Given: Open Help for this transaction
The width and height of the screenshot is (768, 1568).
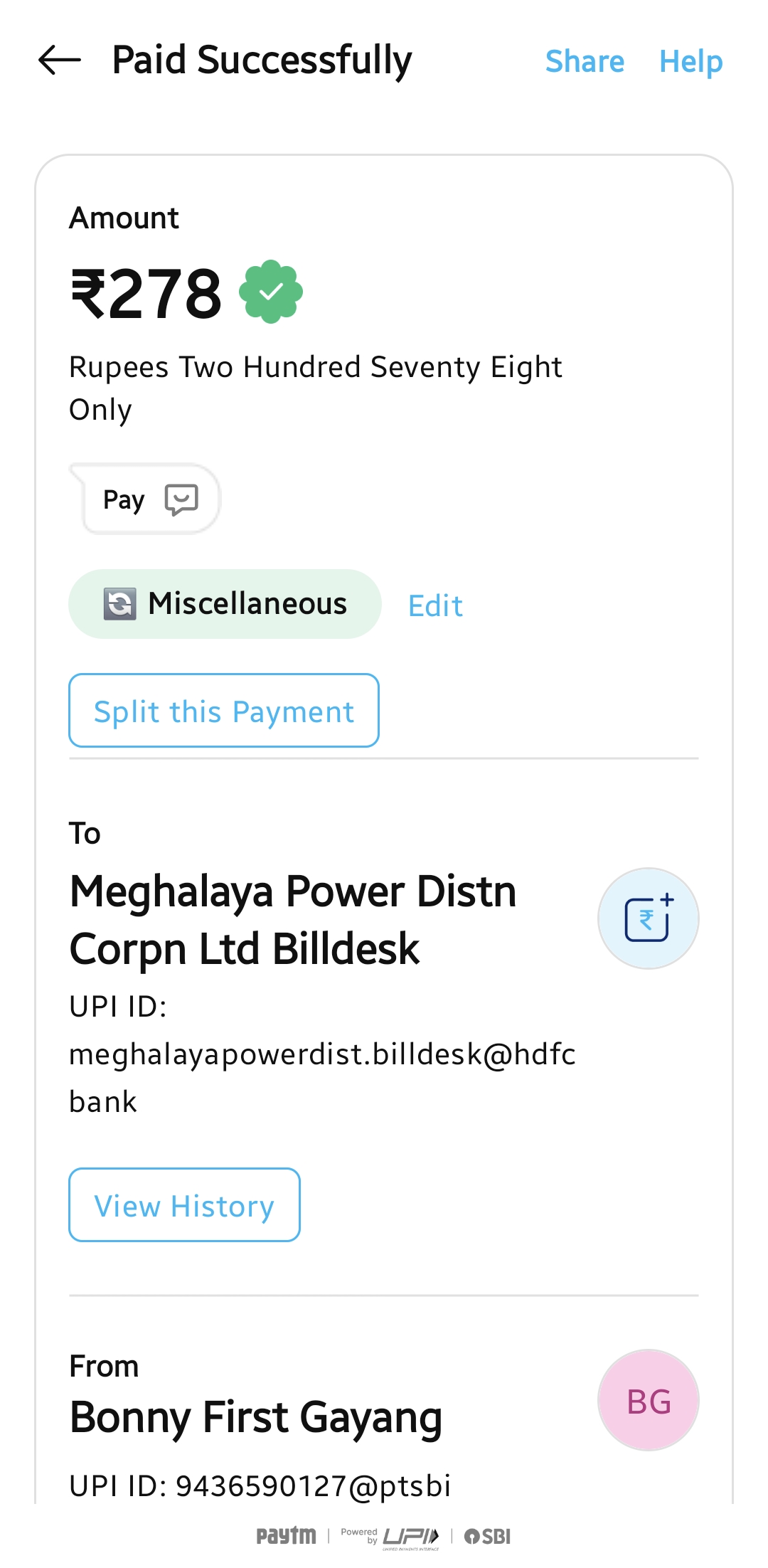Looking at the screenshot, I should [x=690, y=62].
